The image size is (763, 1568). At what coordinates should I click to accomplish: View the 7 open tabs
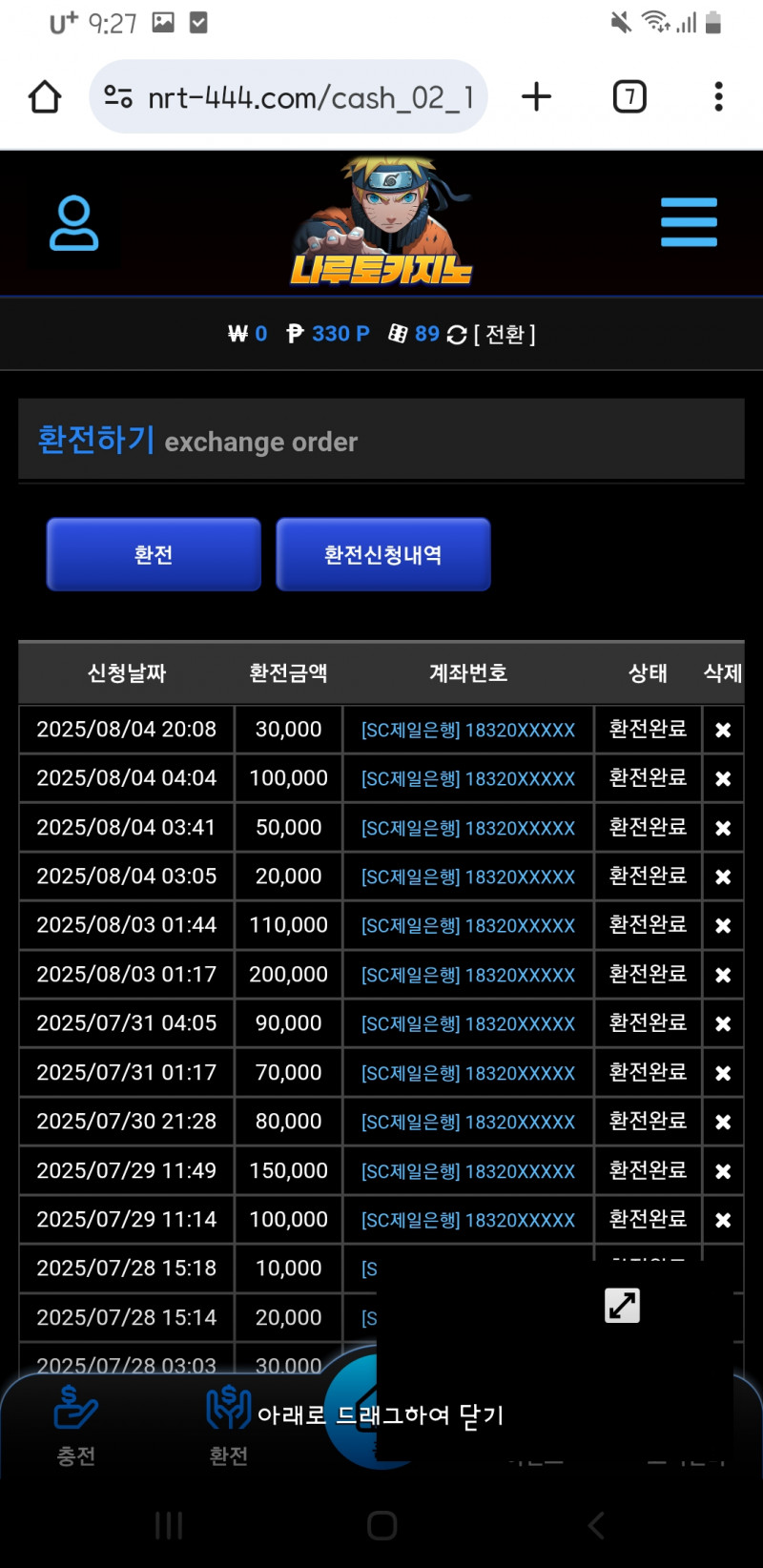(x=629, y=96)
